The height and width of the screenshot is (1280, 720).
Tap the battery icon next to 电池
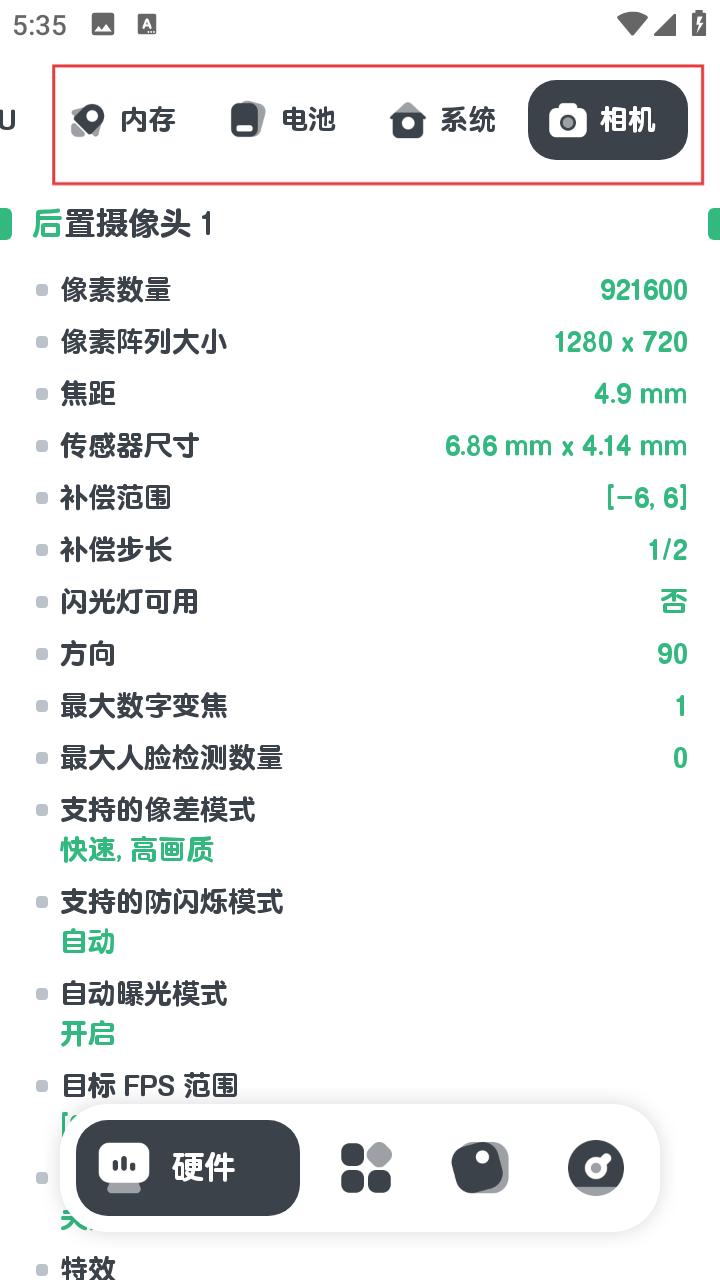click(x=245, y=120)
